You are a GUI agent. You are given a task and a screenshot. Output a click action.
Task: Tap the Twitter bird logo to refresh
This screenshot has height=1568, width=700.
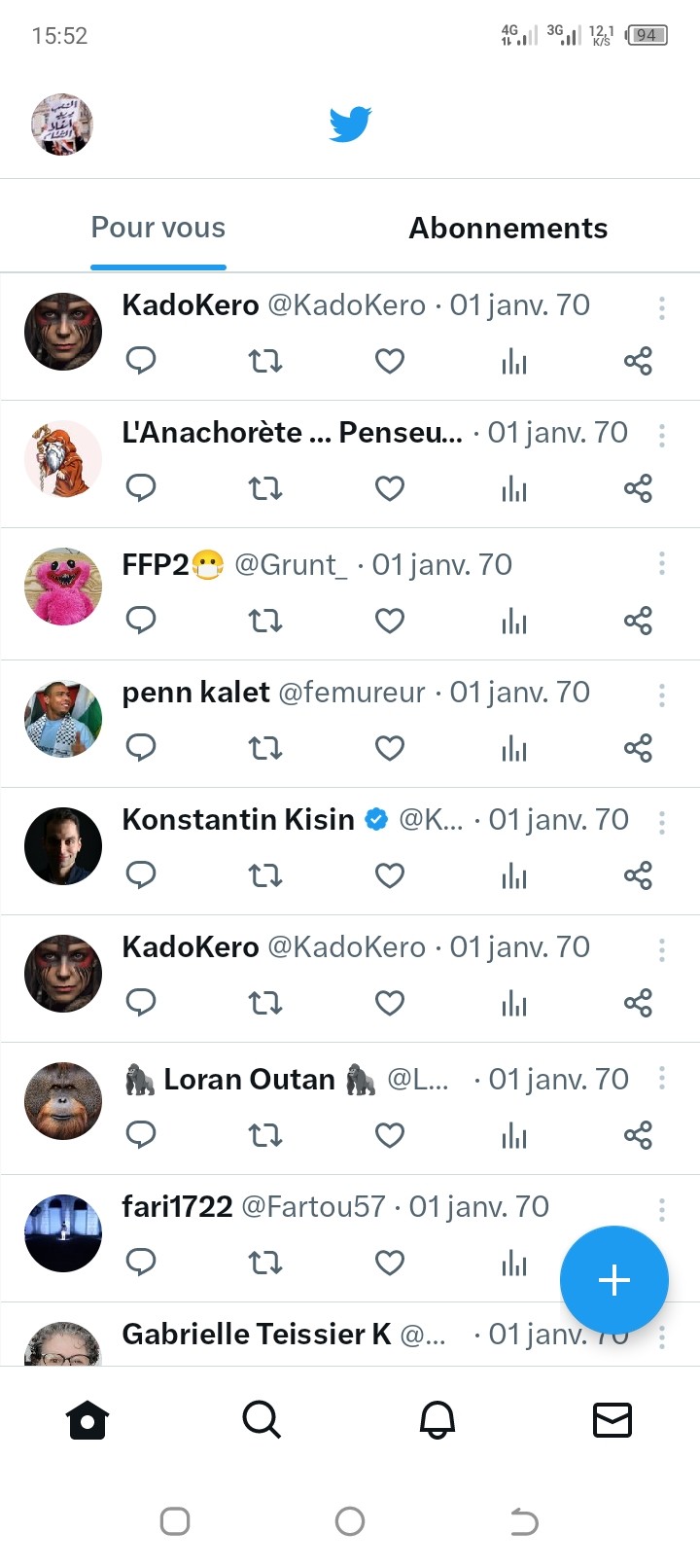point(350,125)
